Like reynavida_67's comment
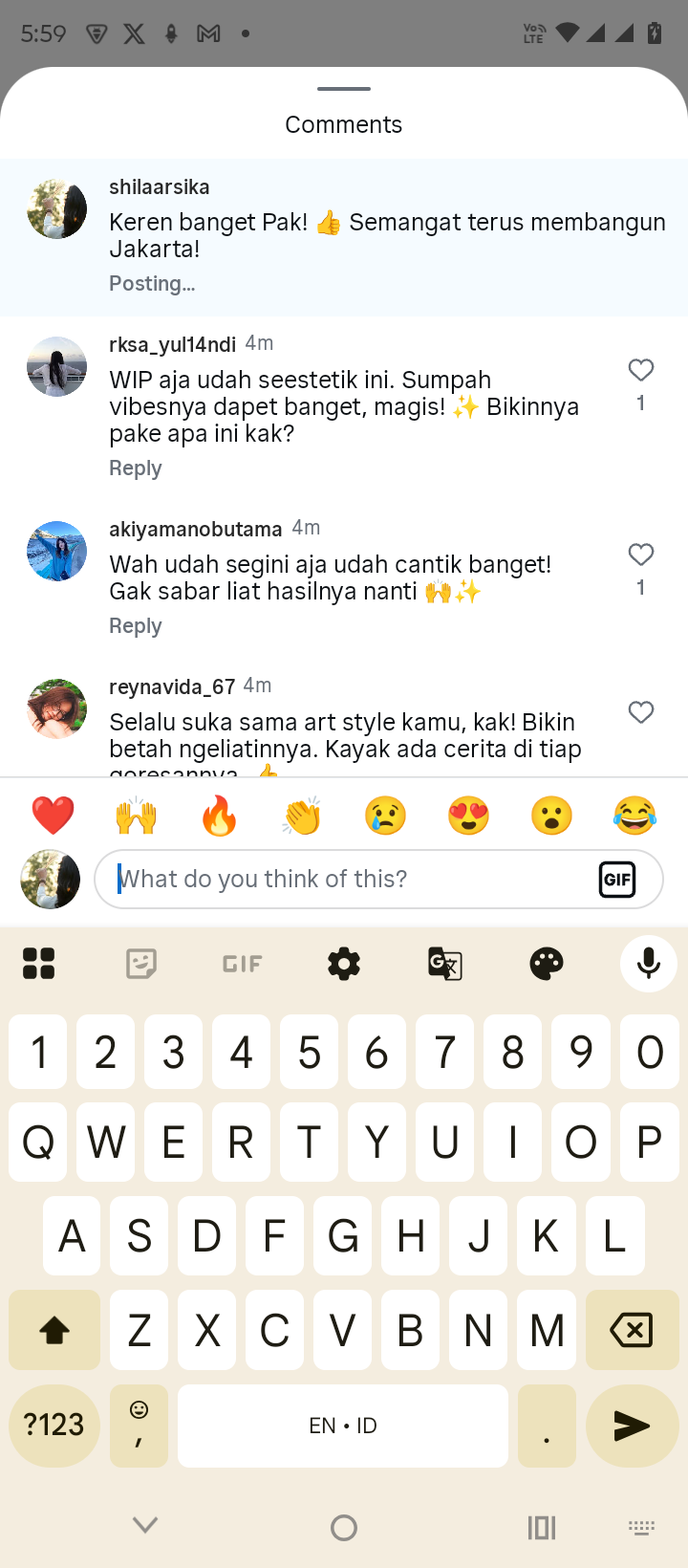The height and width of the screenshot is (1568, 688). 640,713
